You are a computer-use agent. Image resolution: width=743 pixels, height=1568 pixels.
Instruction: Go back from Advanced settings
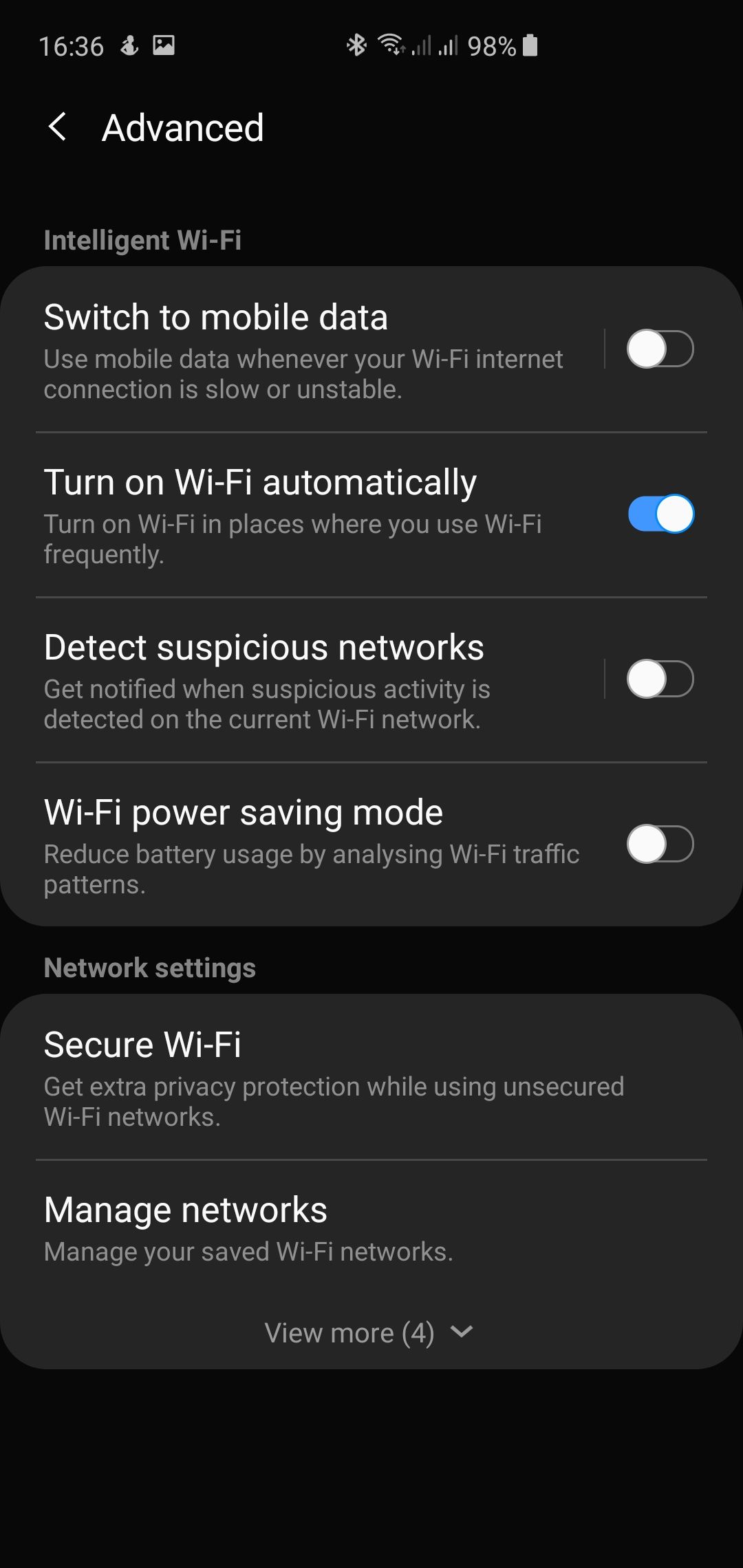click(58, 127)
